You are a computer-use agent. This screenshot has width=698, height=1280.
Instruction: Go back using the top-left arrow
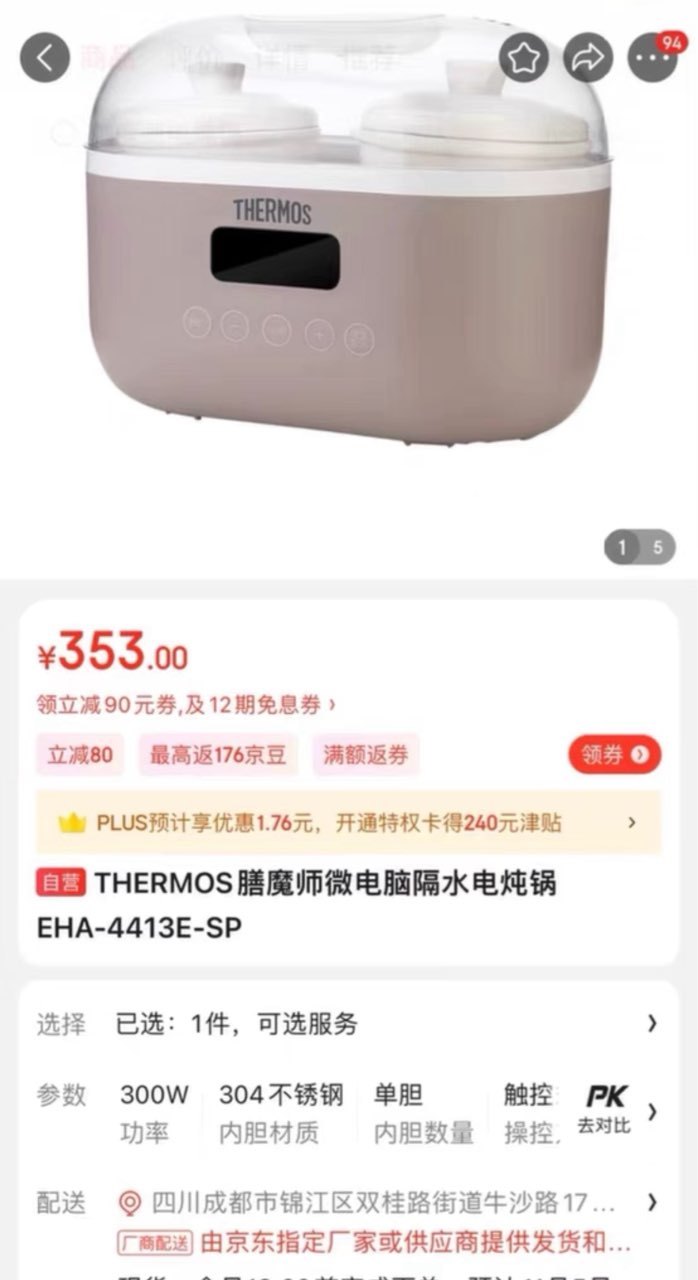[x=45, y=58]
